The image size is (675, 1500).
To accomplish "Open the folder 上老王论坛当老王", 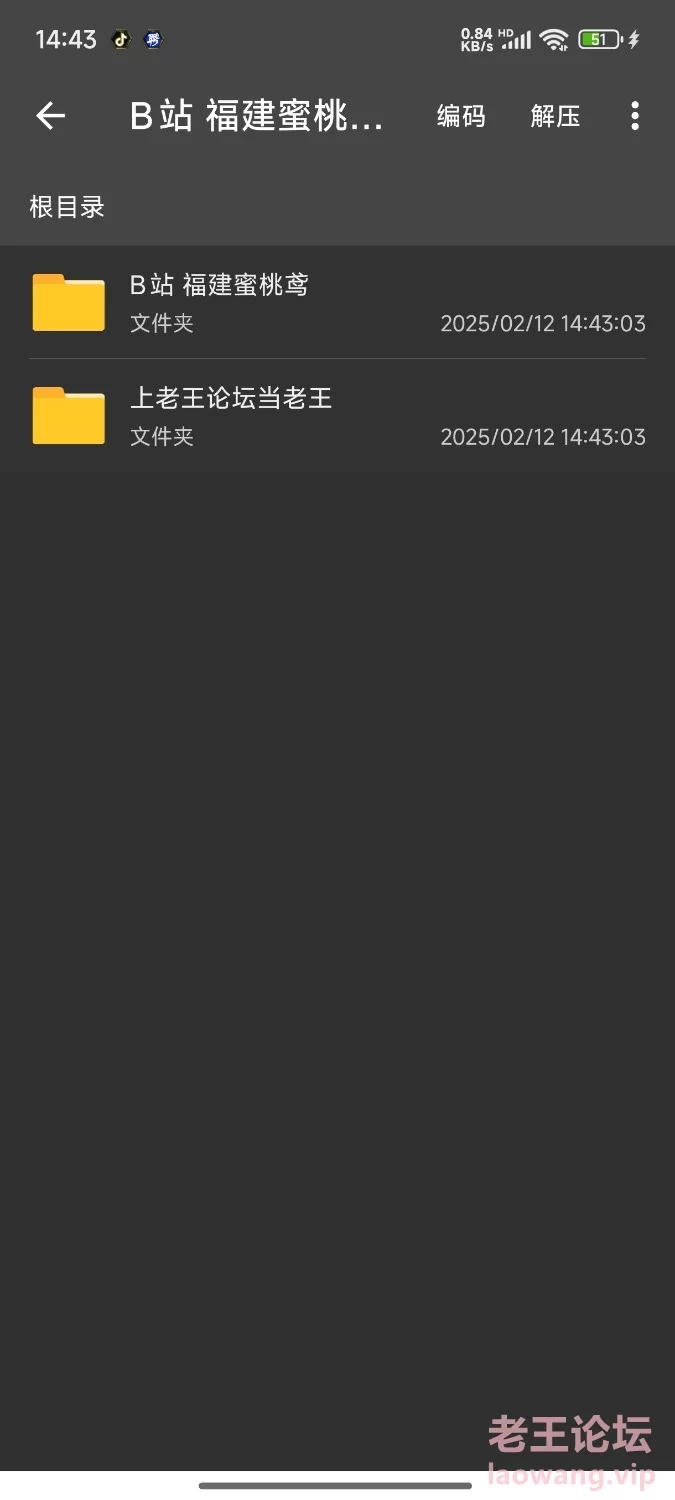I will pyautogui.click(x=337, y=415).
